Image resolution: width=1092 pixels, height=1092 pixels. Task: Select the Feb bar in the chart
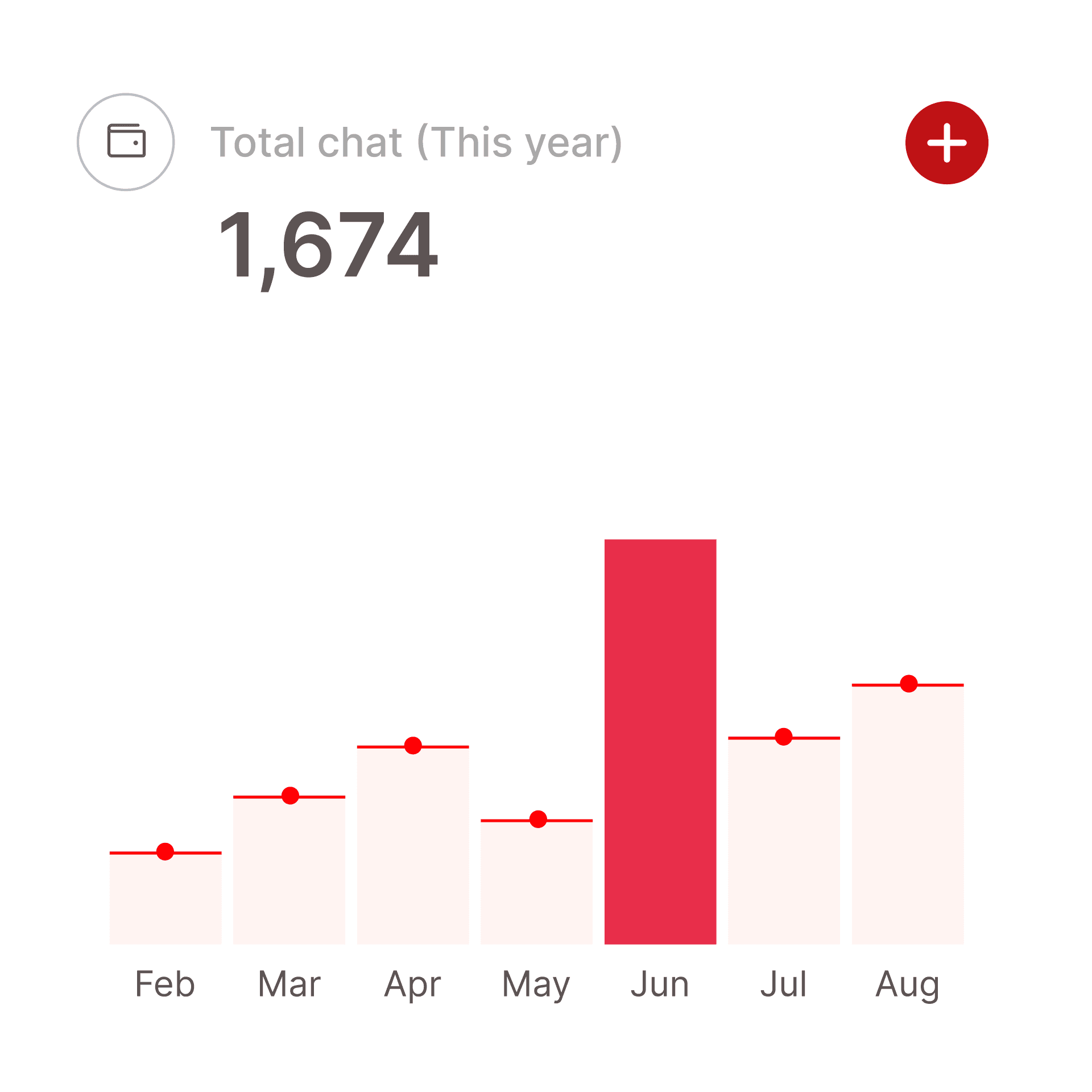pos(166,898)
